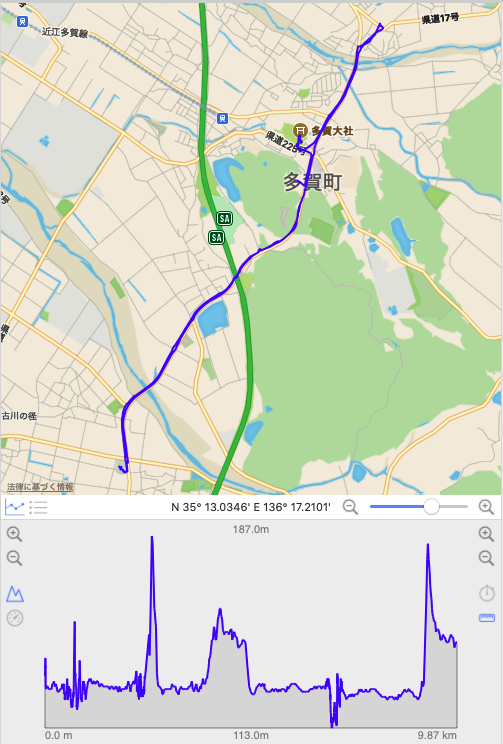The height and width of the screenshot is (744, 503).
Task: Switch to the list view
Action: pyautogui.click(x=38, y=507)
